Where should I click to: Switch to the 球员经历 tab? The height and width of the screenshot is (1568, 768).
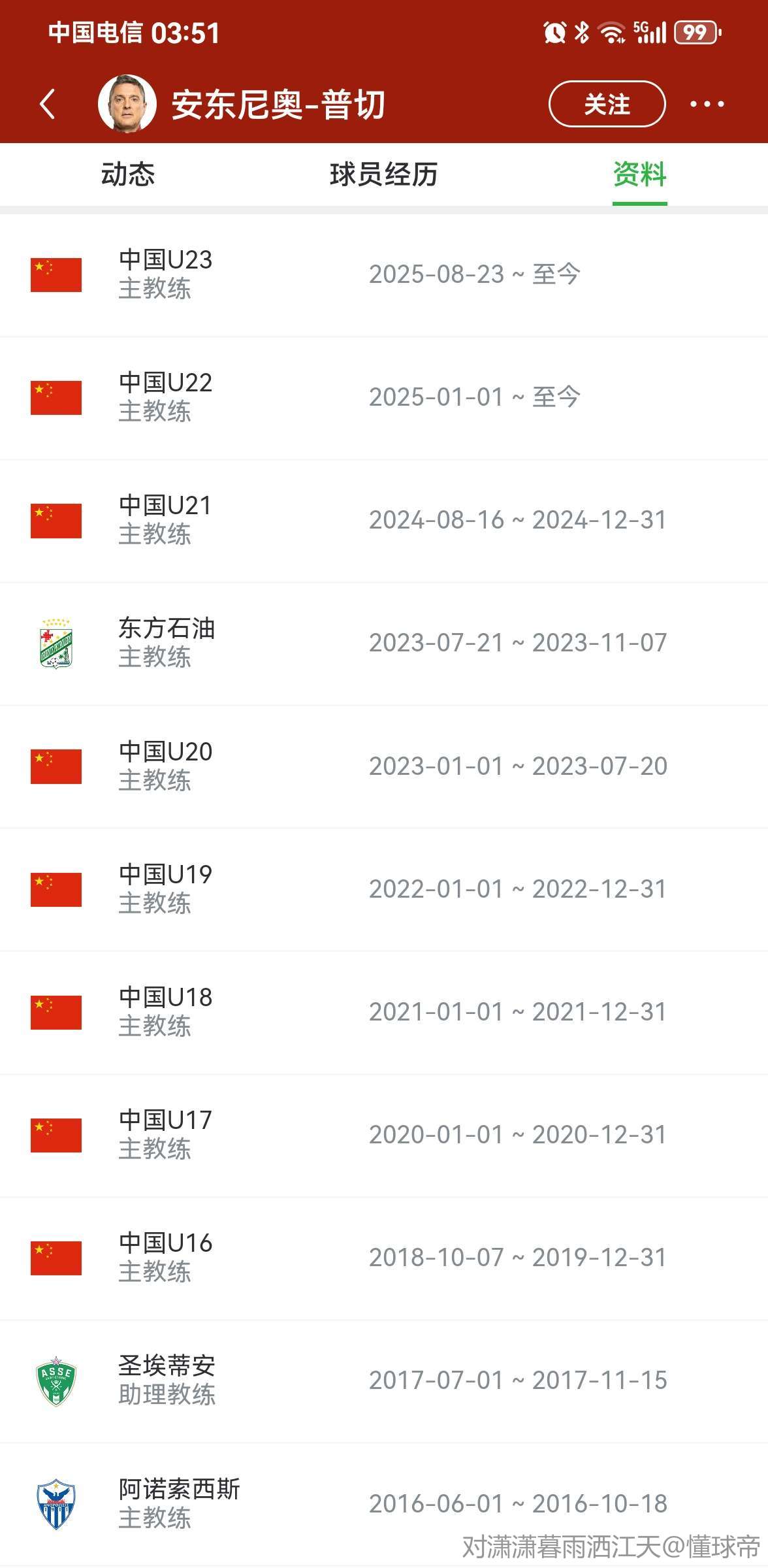pyautogui.click(x=383, y=174)
